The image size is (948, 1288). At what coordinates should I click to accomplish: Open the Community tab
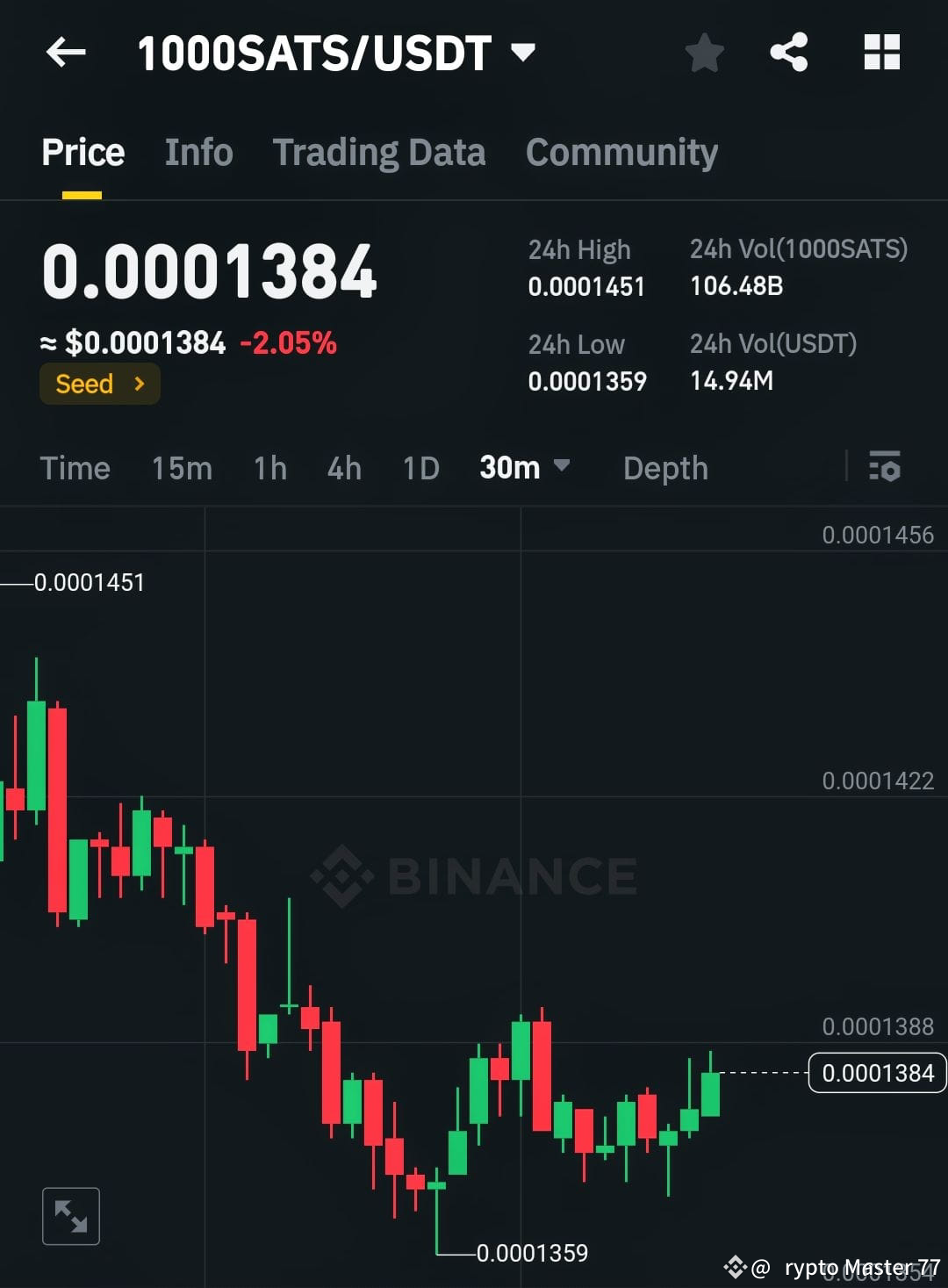tap(621, 151)
